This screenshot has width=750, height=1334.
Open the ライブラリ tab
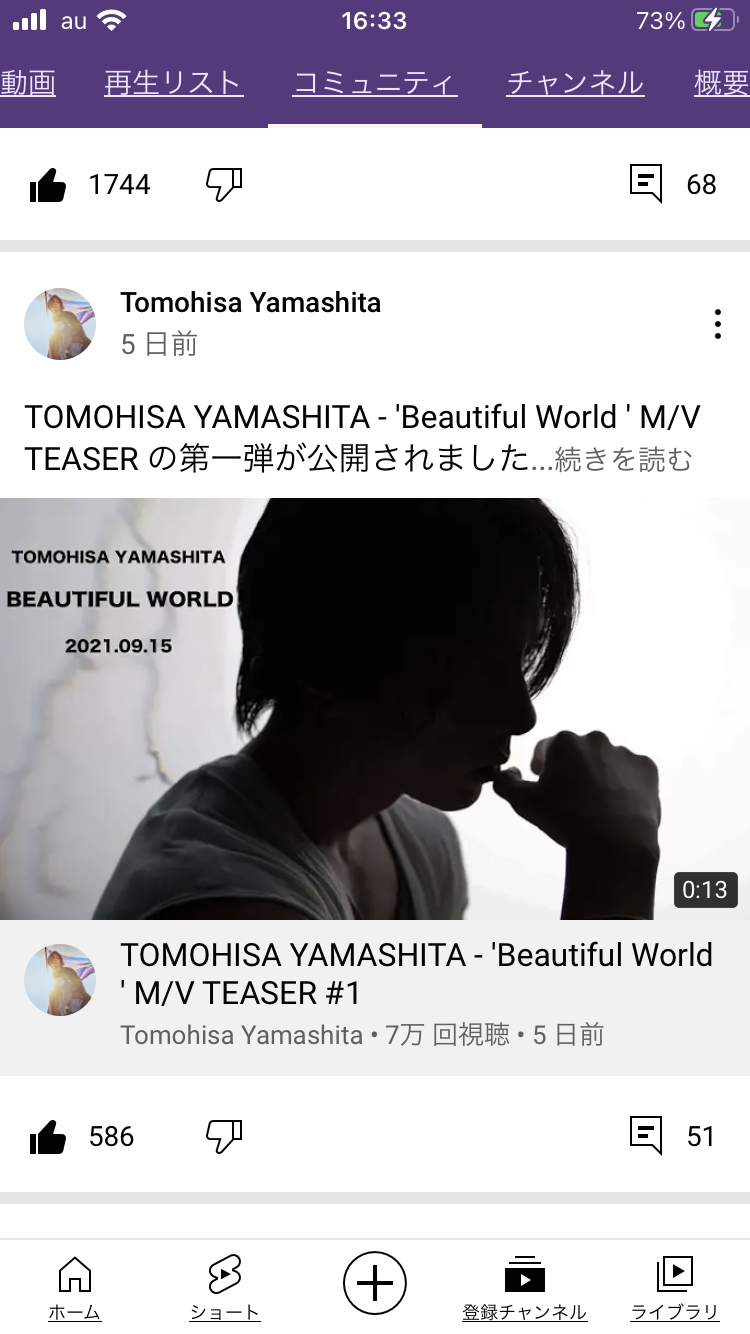click(675, 1288)
